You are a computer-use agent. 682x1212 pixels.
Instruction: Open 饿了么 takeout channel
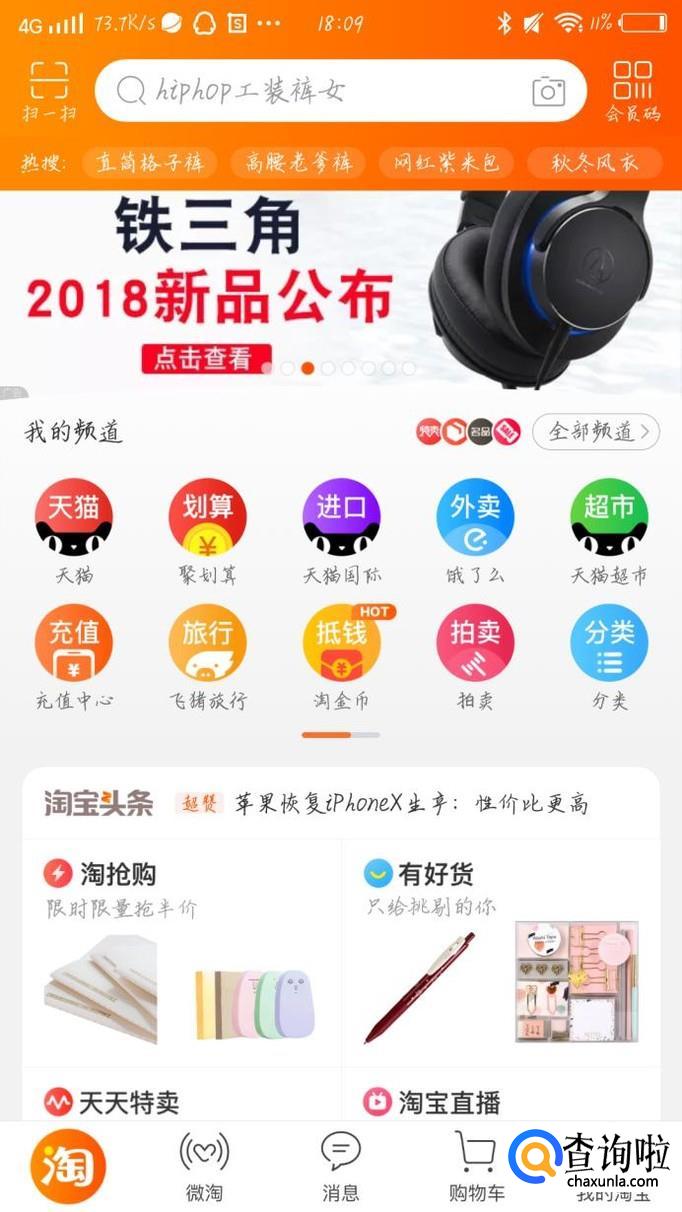(x=475, y=531)
